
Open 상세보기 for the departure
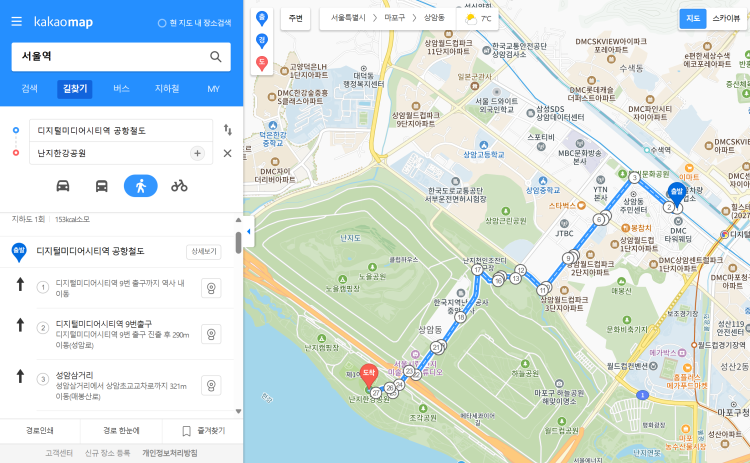(x=203, y=252)
